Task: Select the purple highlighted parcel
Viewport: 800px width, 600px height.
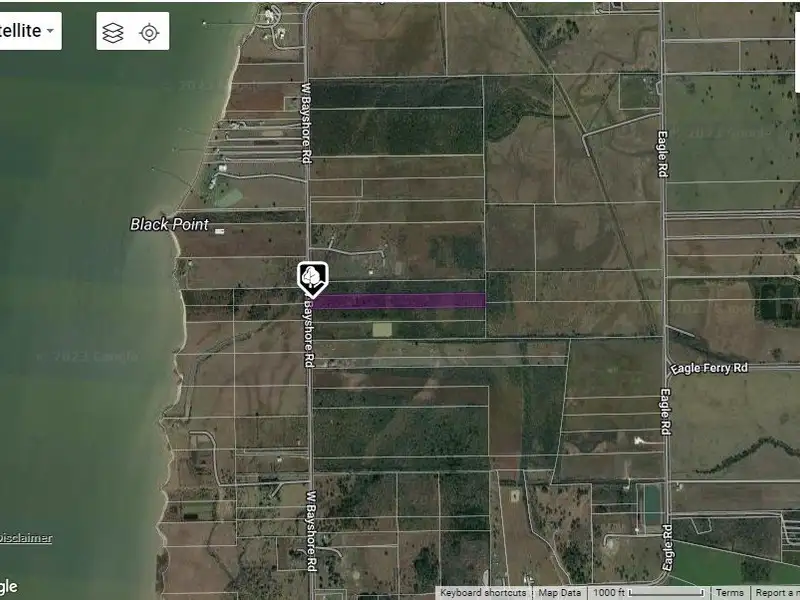Action: pyautogui.click(x=400, y=300)
